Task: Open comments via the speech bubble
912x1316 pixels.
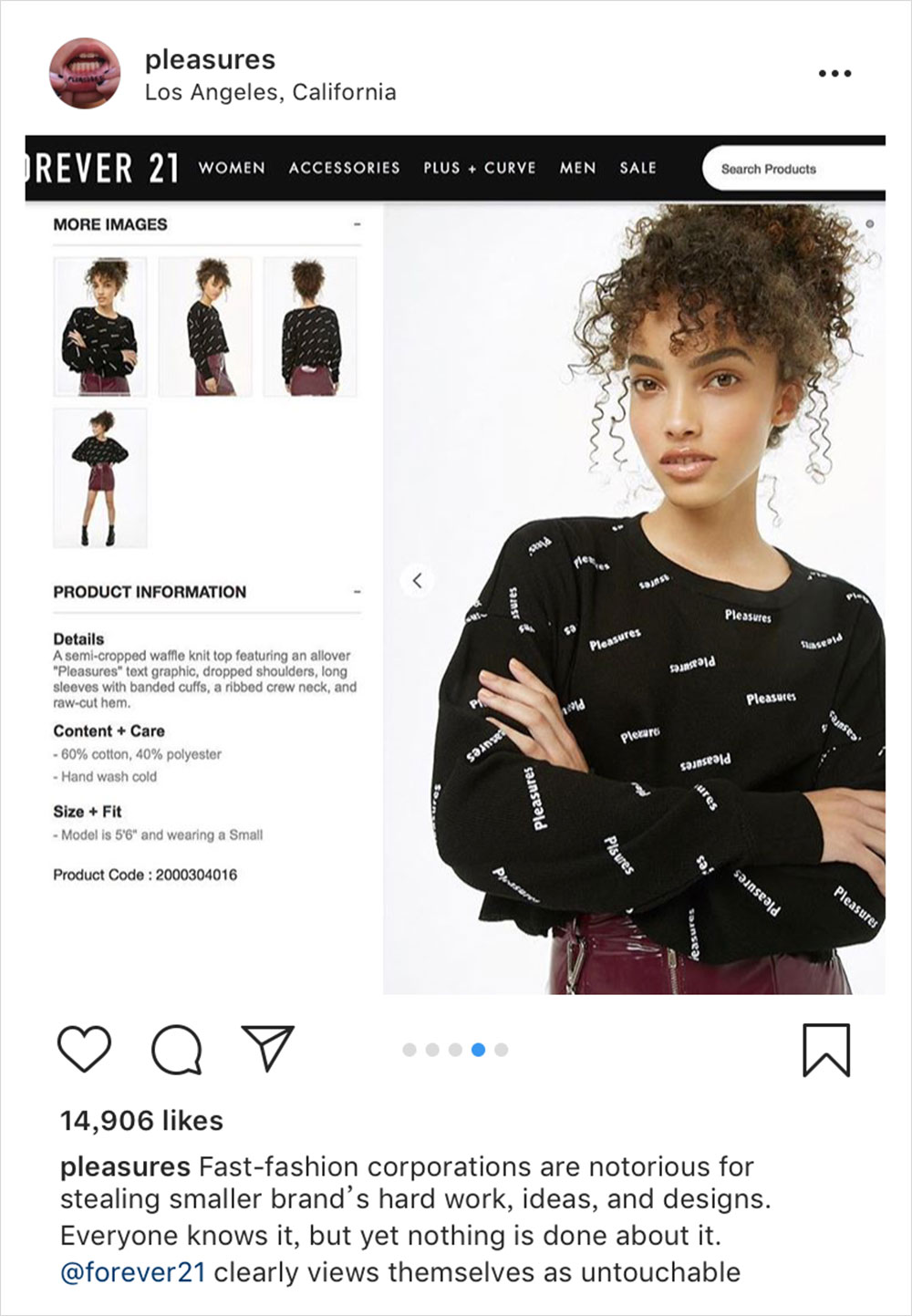Action: pos(176,1050)
